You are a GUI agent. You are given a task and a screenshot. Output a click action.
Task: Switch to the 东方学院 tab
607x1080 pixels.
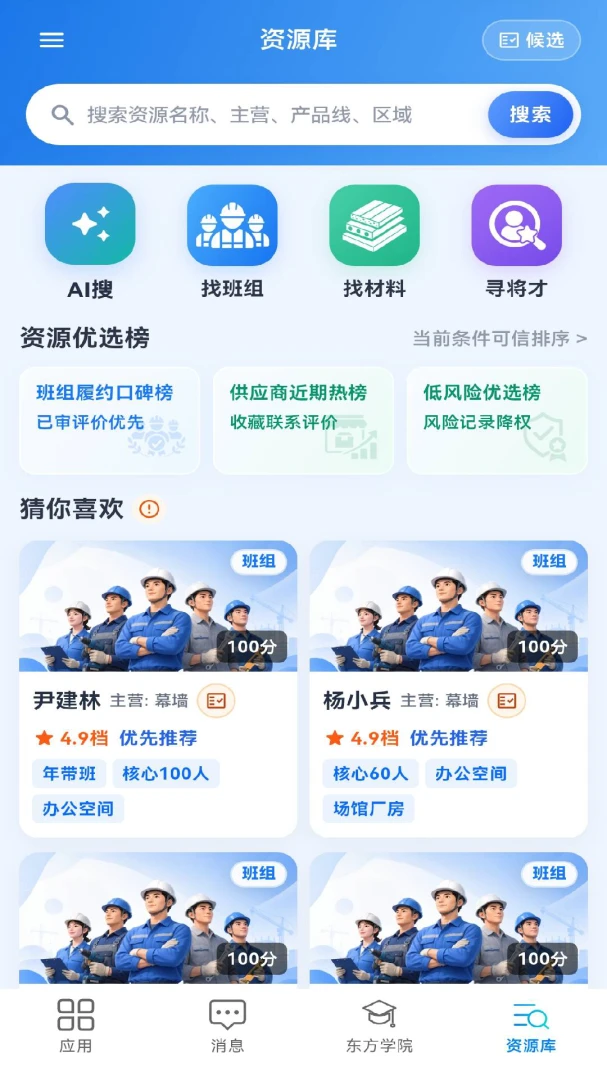[379, 1026]
